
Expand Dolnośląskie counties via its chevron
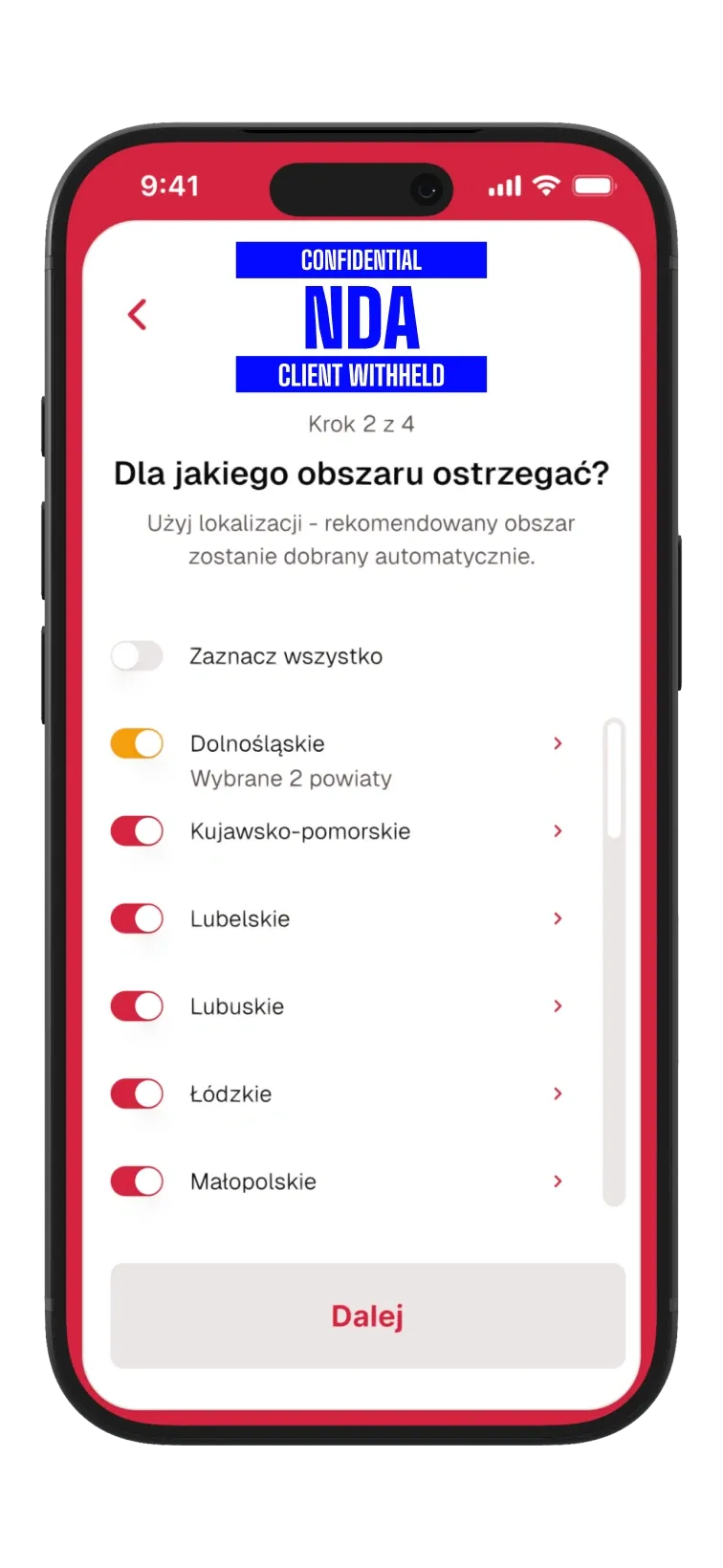(x=558, y=743)
